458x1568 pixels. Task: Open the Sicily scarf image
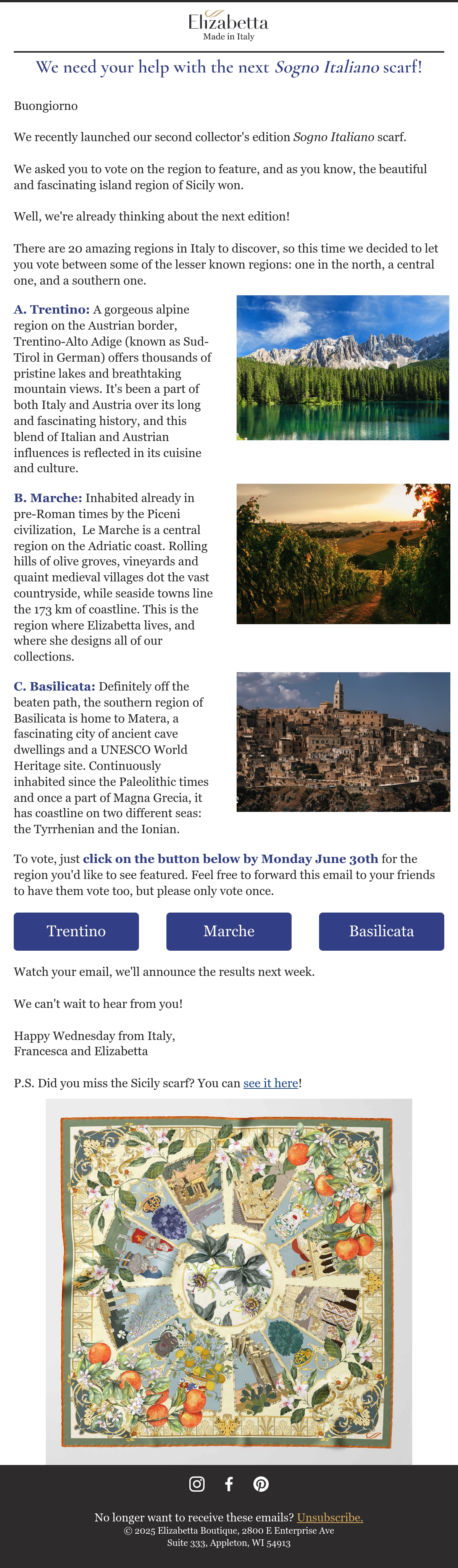tap(229, 1281)
